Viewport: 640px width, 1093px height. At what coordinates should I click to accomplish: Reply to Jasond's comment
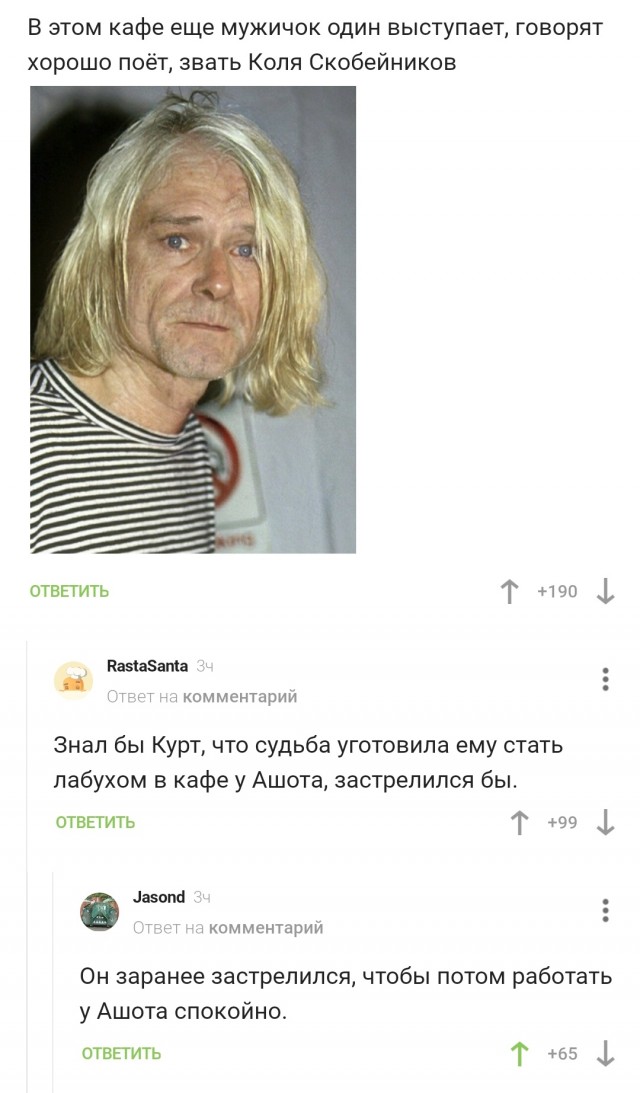(121, 1053)
